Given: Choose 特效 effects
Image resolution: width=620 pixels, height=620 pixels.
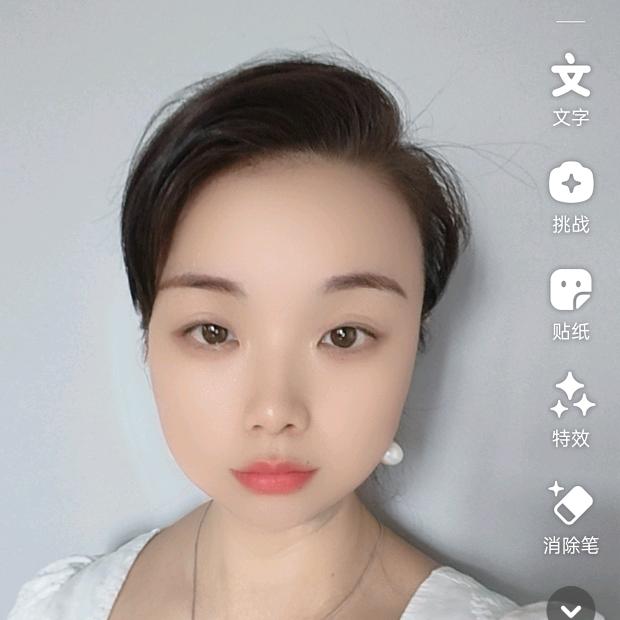Looking at the screenshot, I should 571,398.
